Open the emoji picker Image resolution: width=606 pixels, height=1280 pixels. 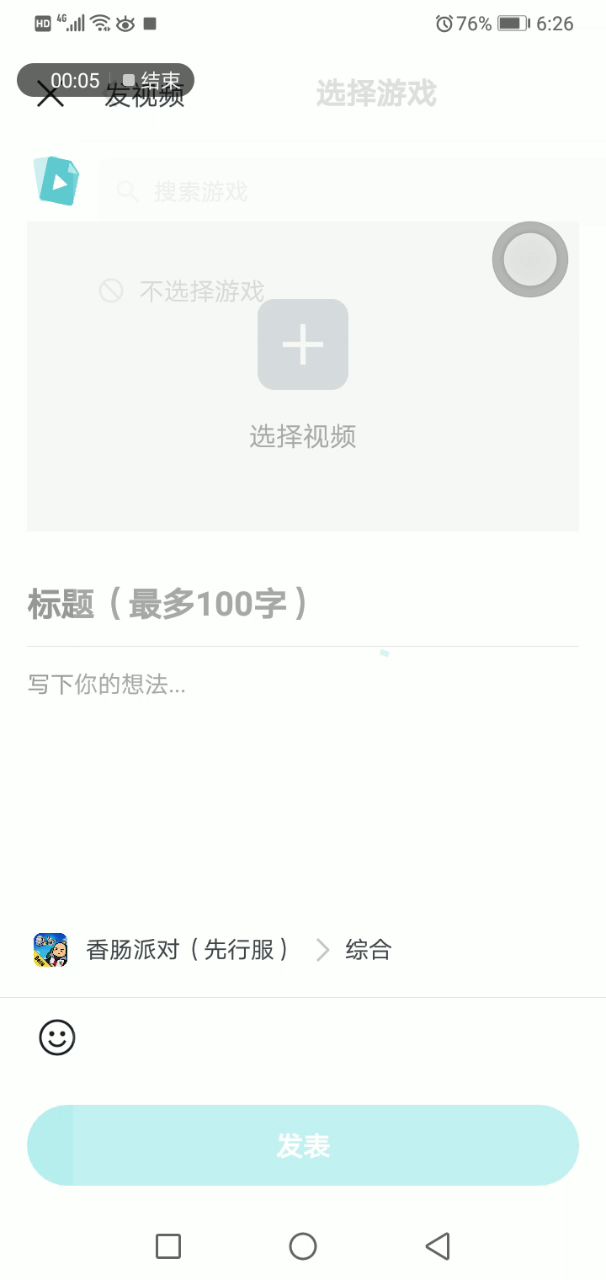(57, 1037)
